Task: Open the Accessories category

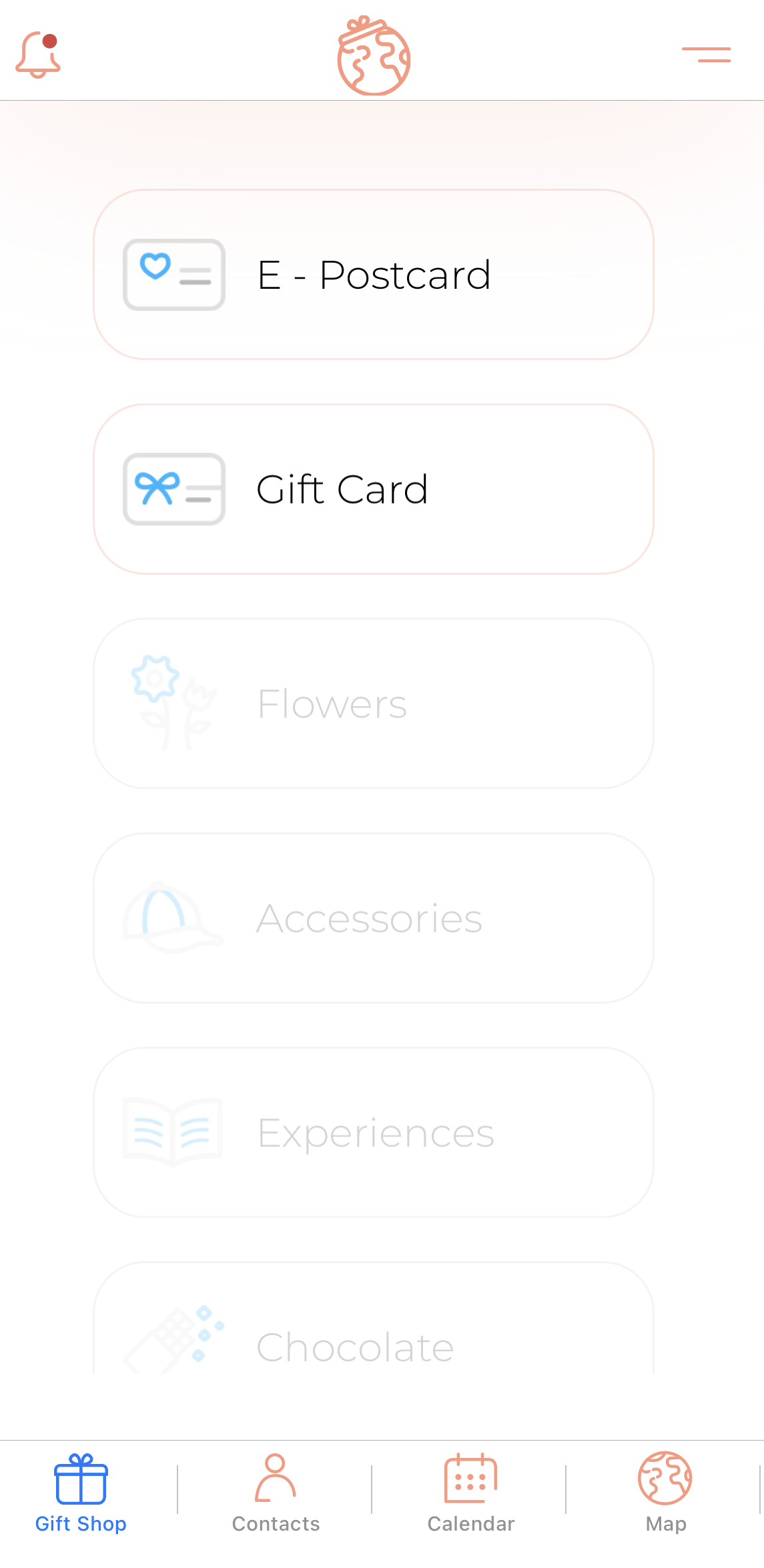Action: click(374, 918)
